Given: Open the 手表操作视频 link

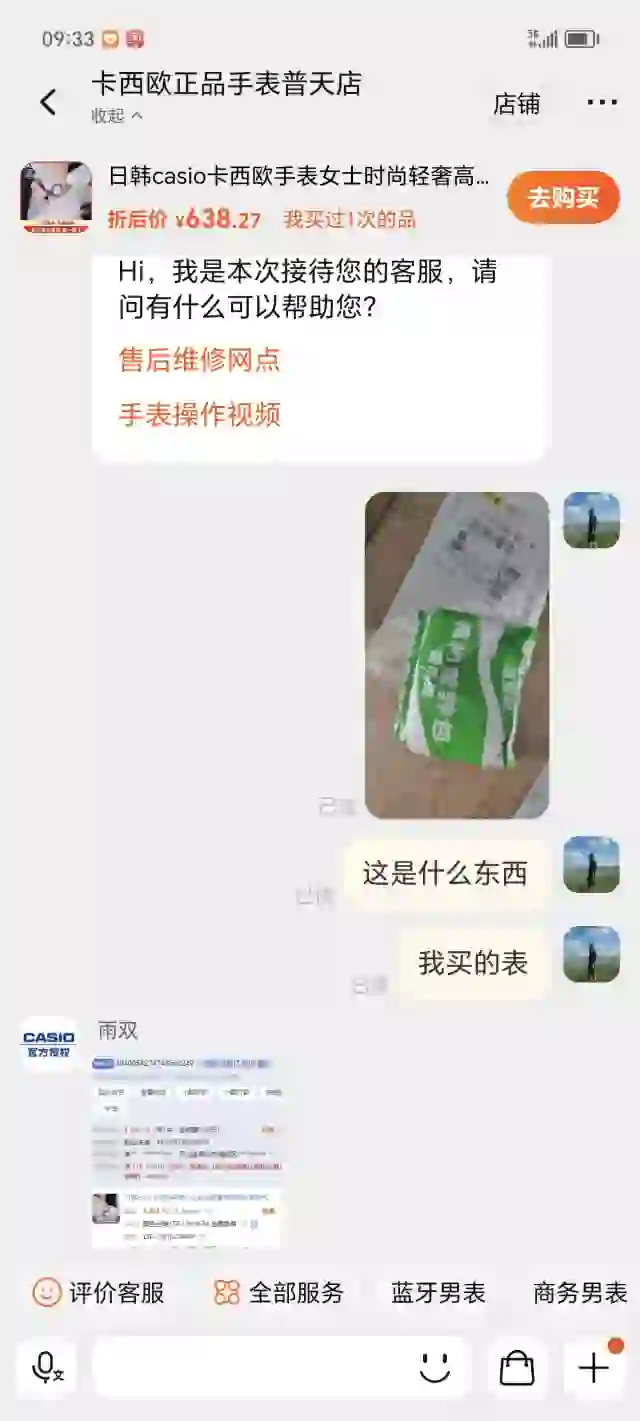Looking at the screenshot, I should [200, 414].
